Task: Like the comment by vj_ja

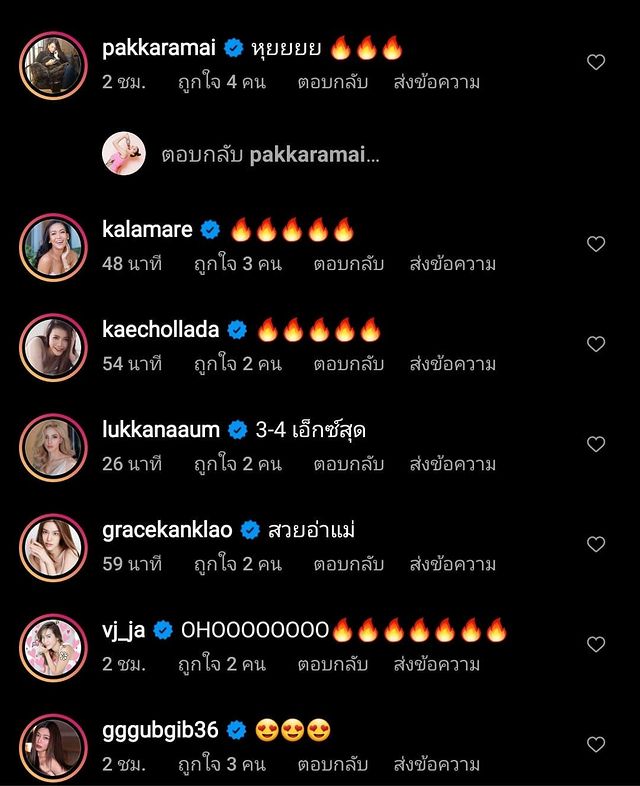Action: point(596,644)
